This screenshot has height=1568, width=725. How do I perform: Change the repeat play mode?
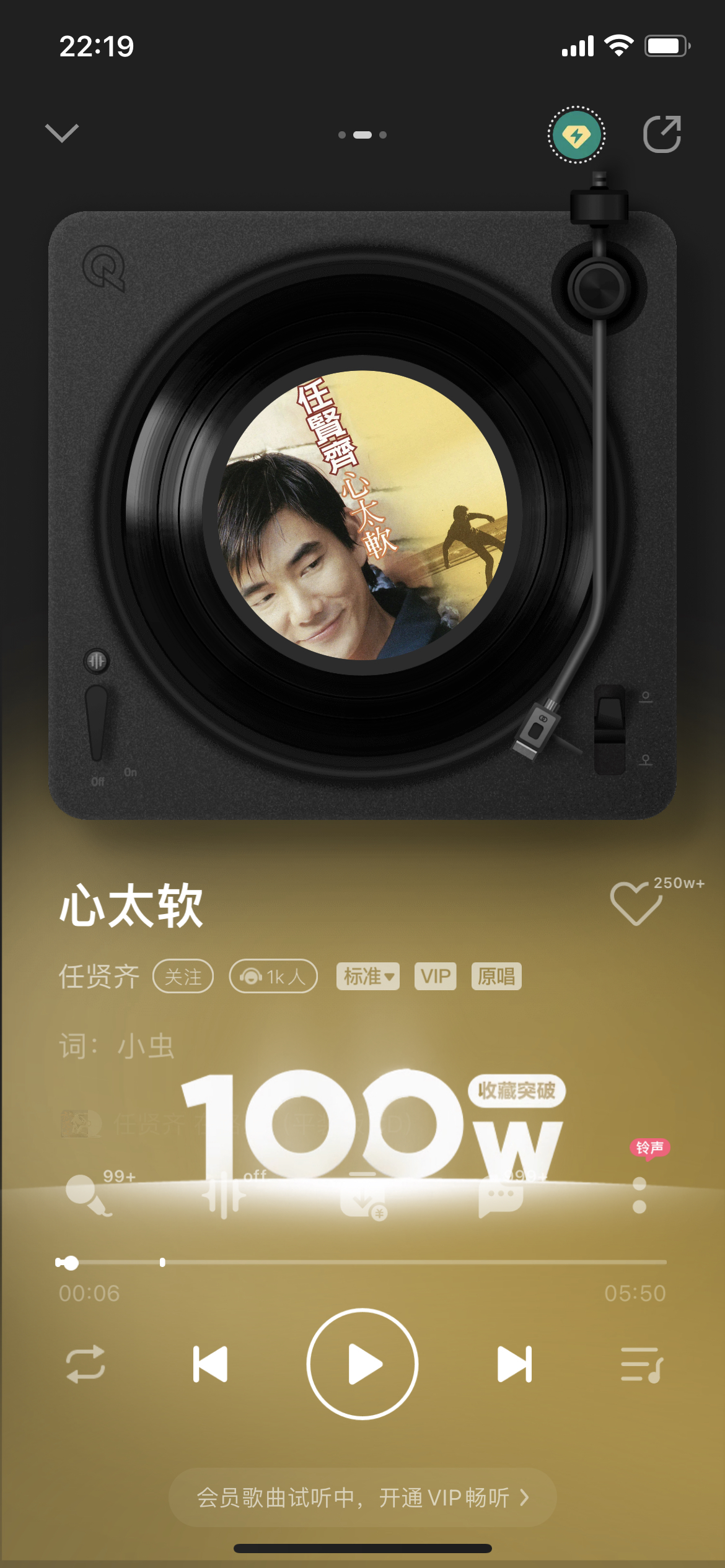coord(86,1364)
